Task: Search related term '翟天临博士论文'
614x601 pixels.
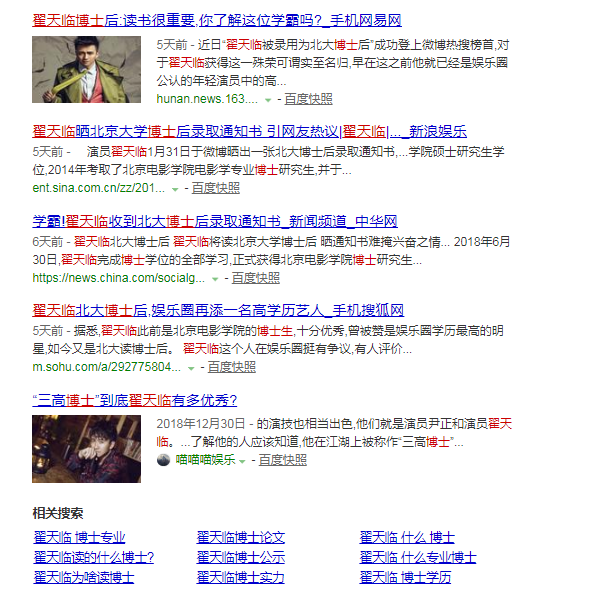Action: (240, 538)
